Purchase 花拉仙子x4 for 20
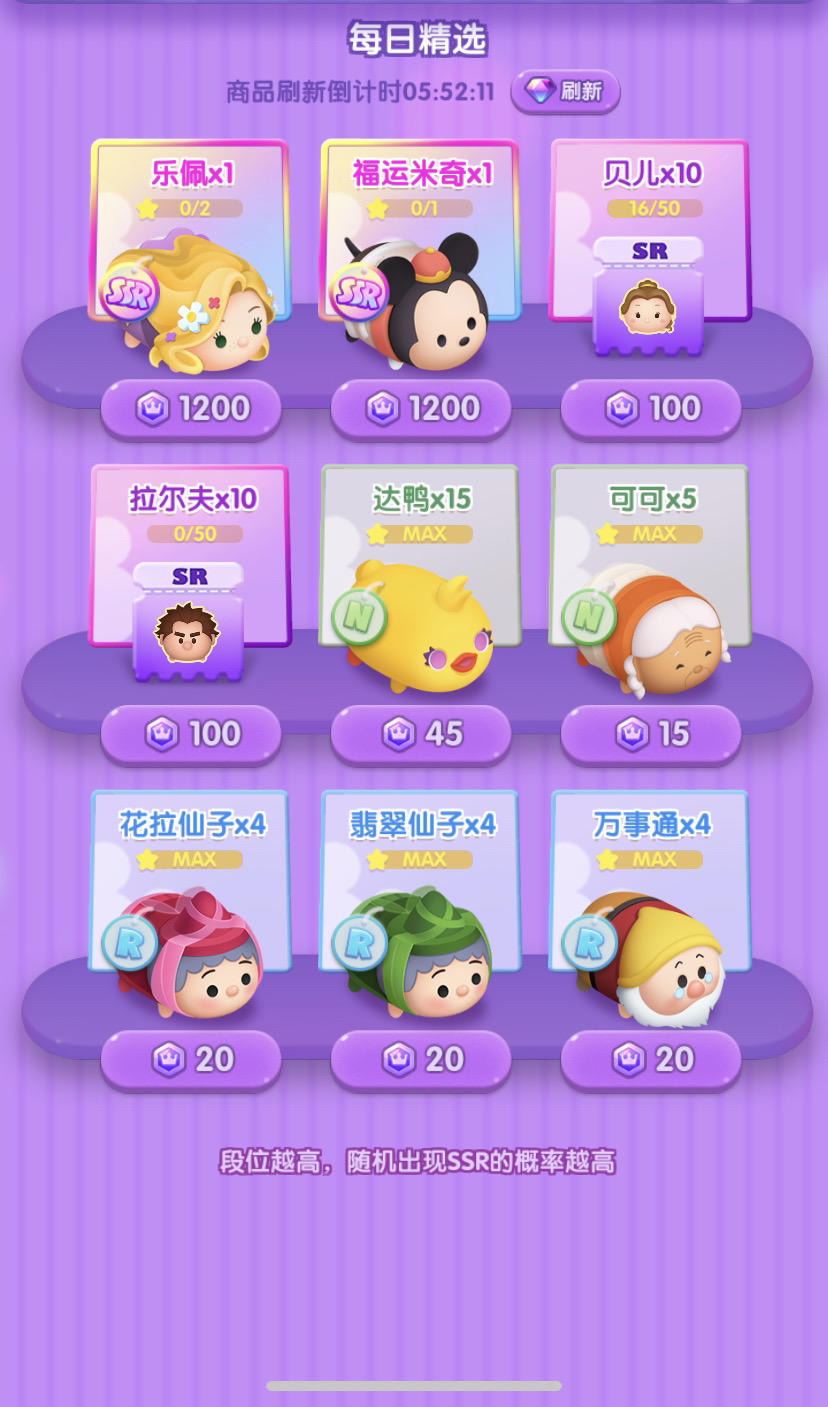The width and height of the screenshot is (828, 1407). (191, 1059)
